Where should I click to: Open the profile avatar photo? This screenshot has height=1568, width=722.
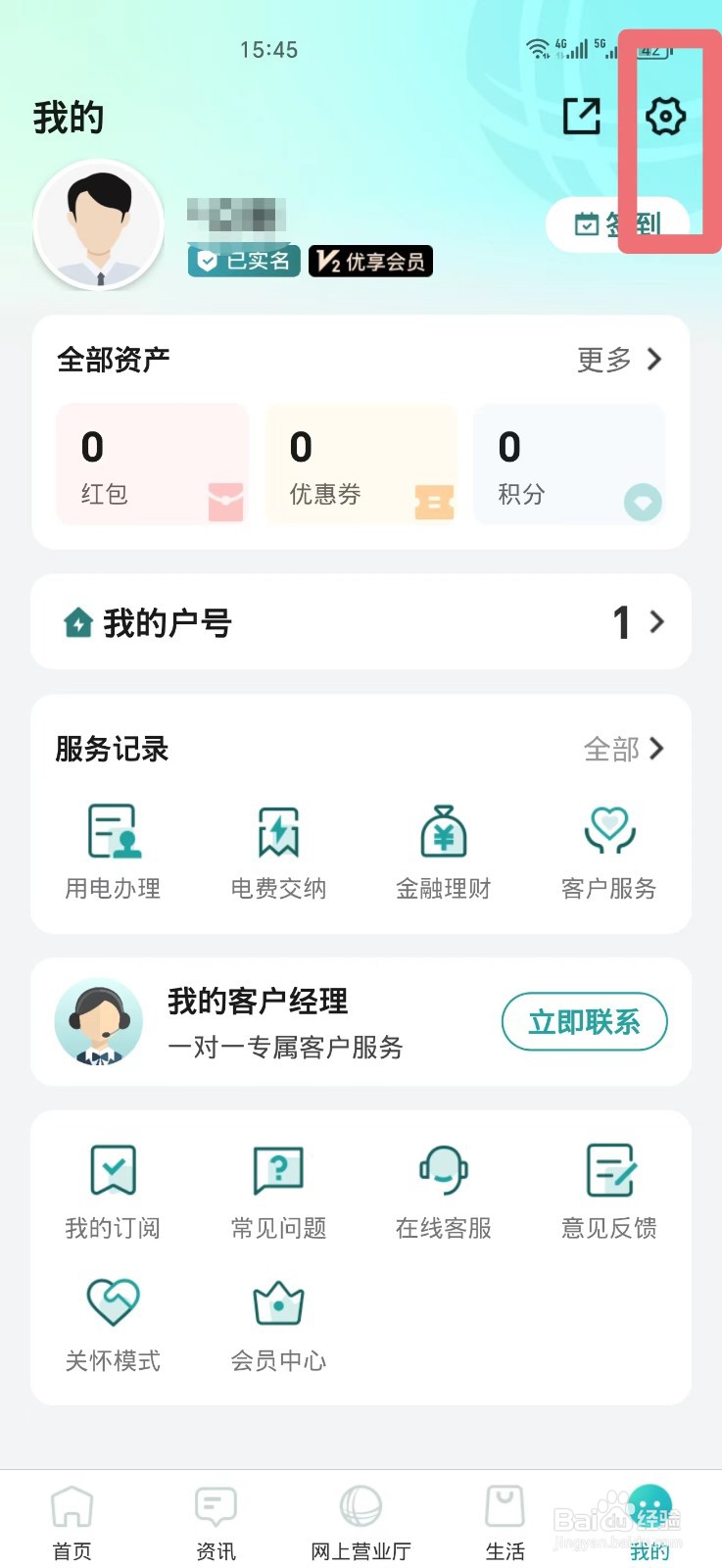[98, 223]
